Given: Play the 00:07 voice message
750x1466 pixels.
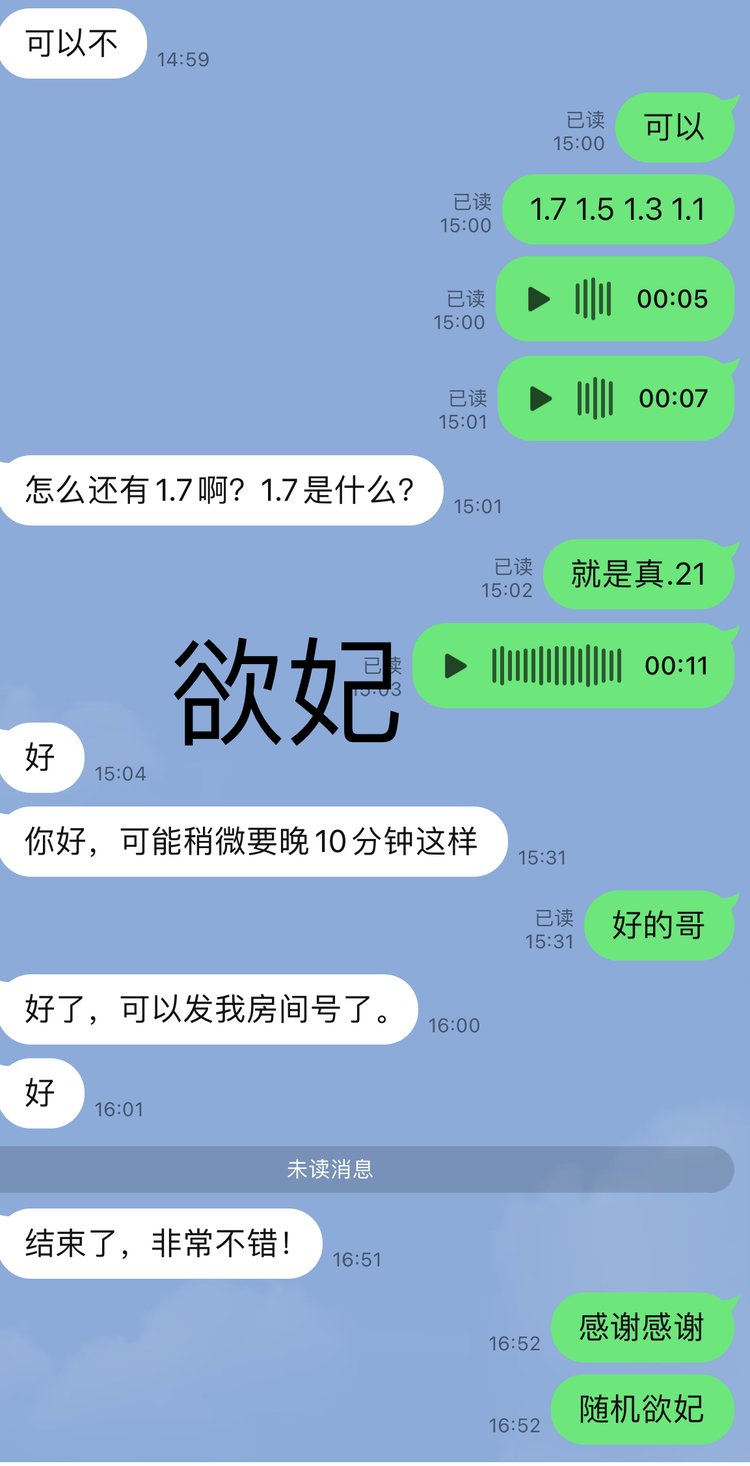Looking at the screenshot, I should 541,399.
